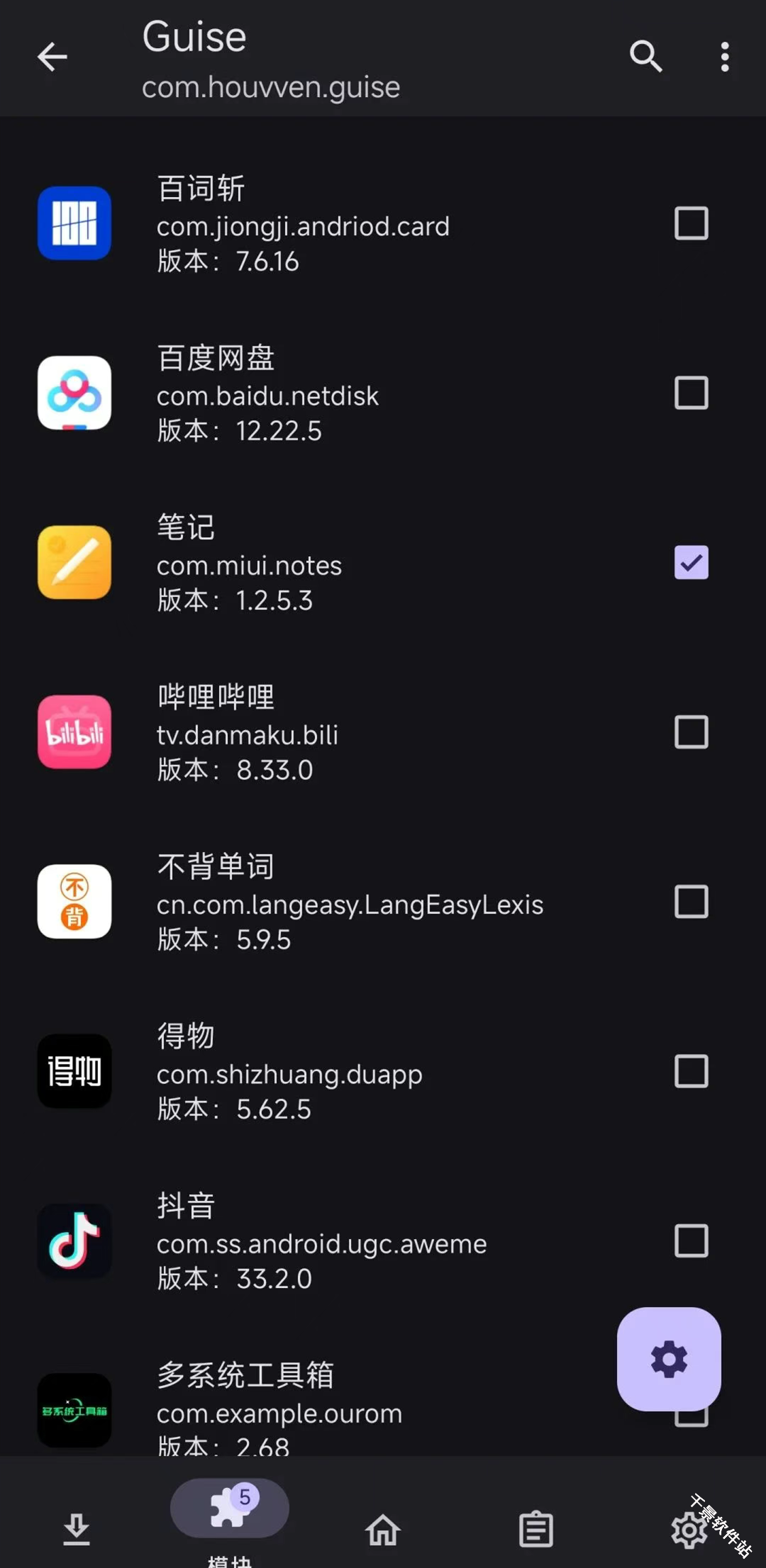Tap the 百词斩 app icon

[74, 223]
